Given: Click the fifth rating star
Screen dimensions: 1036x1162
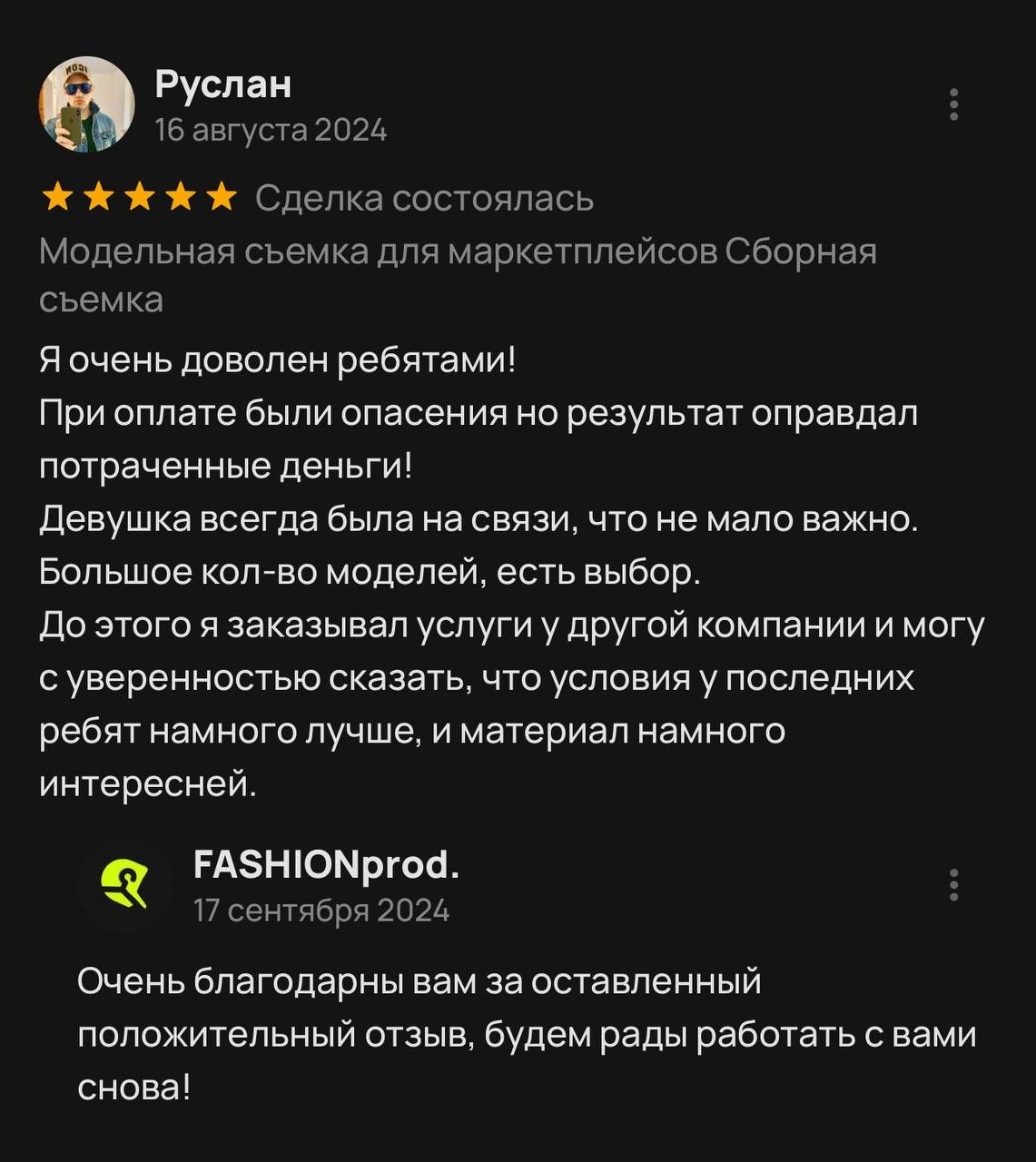Looking at the screenshot, I should pyautogui.click(x=222, y=196).
